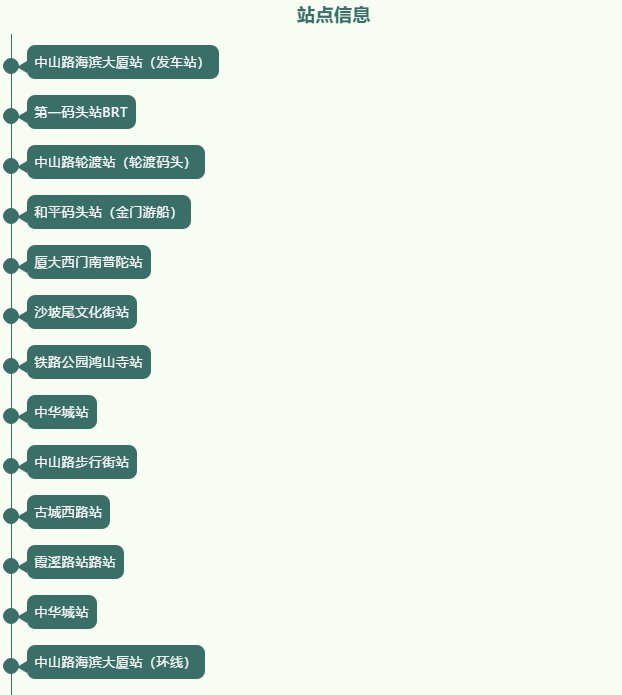The image size is (622, 695).
Task: Open the 霞溪路站路站 stop
Action: [75, 562]
